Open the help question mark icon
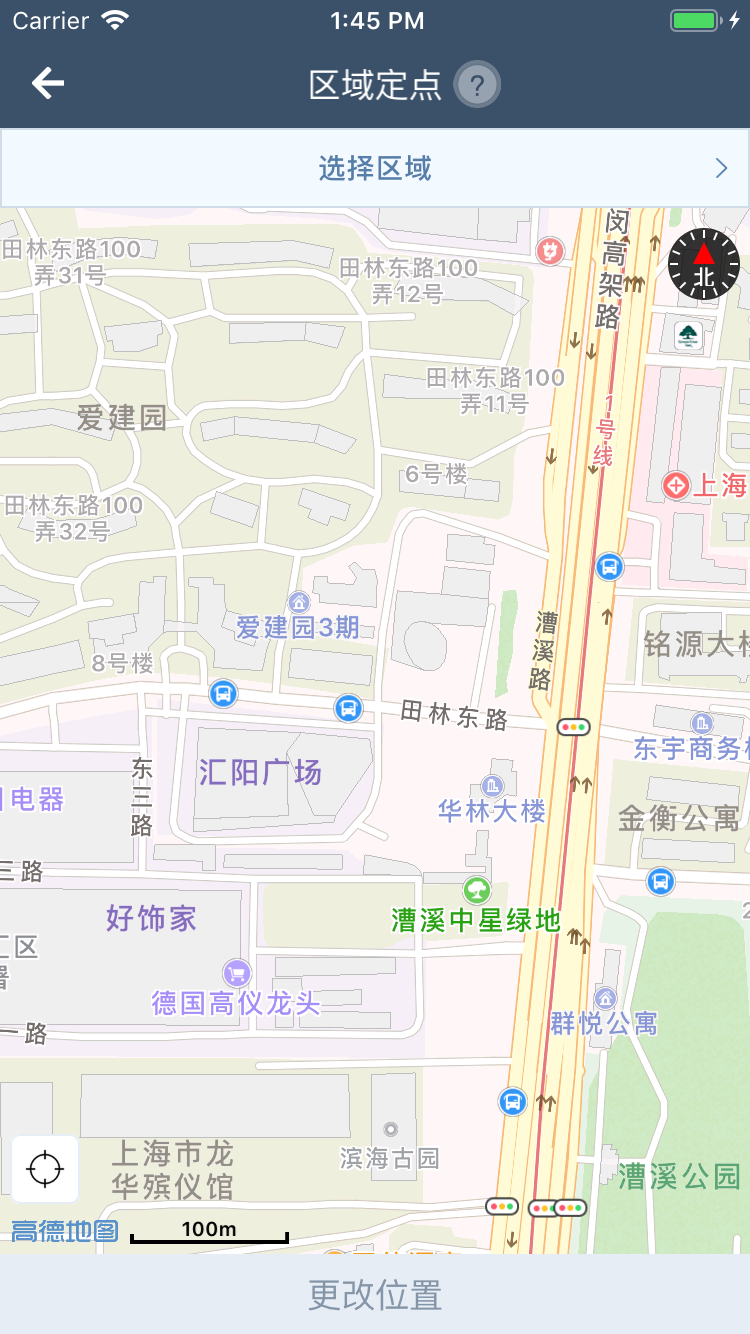The width and height of the screenshot is (750, 1334). click(x=477, y=85)
